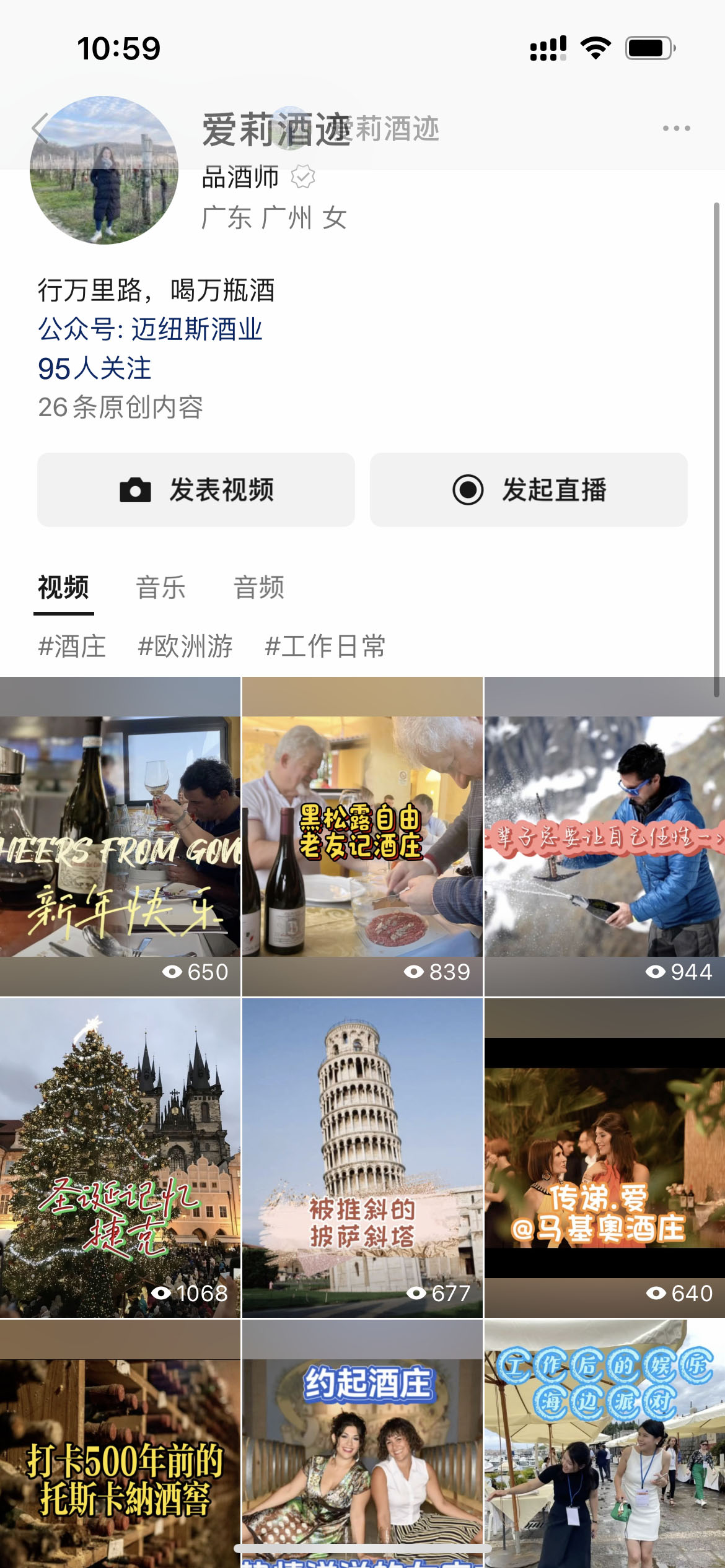Image resolution: width=725 pixels, height=1568 pixels.
Task: Filter videos by #酒庄 tag
Action: [72, 647]
